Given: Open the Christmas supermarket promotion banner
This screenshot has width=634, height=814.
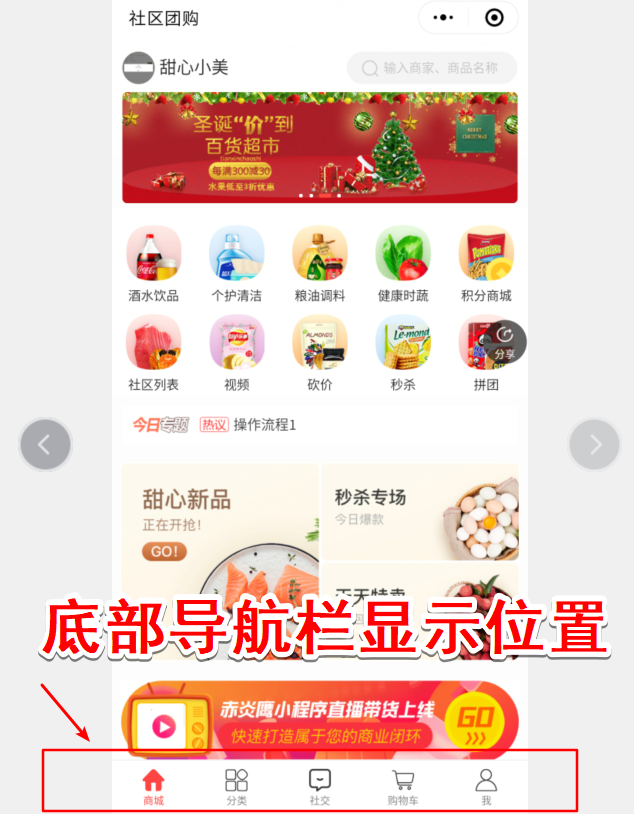Looking at the screenshot, I should pyautogui.click(x=320, y=147).
